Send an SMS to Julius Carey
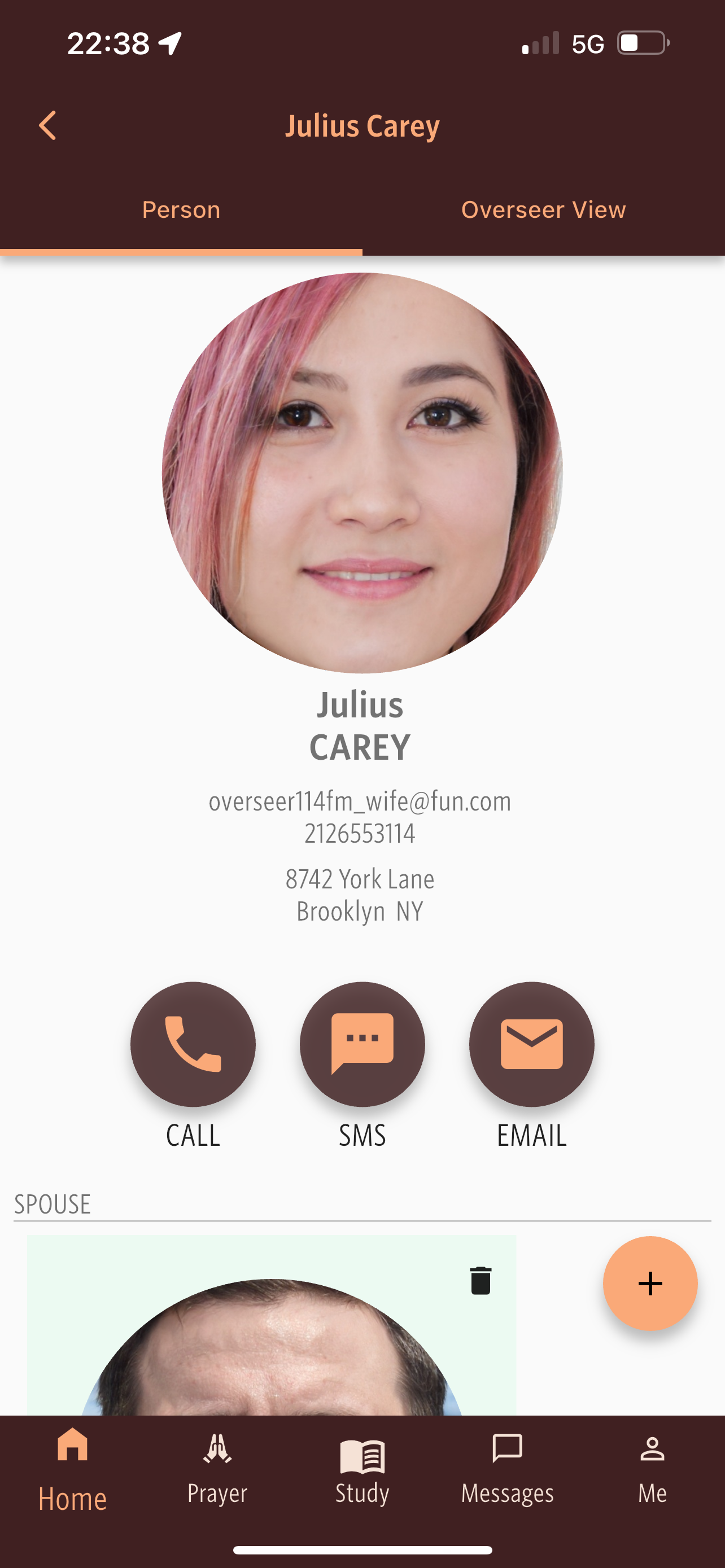This screenshot has width=725, height=1568. [x=362, y=1045]
